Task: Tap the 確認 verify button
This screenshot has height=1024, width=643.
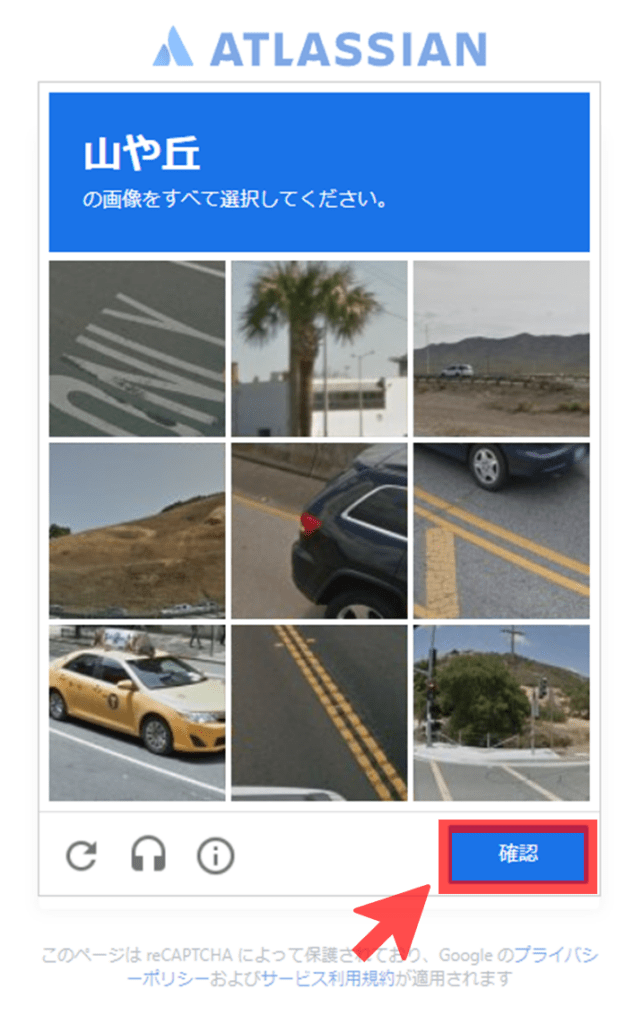Action: click(517, 855)
